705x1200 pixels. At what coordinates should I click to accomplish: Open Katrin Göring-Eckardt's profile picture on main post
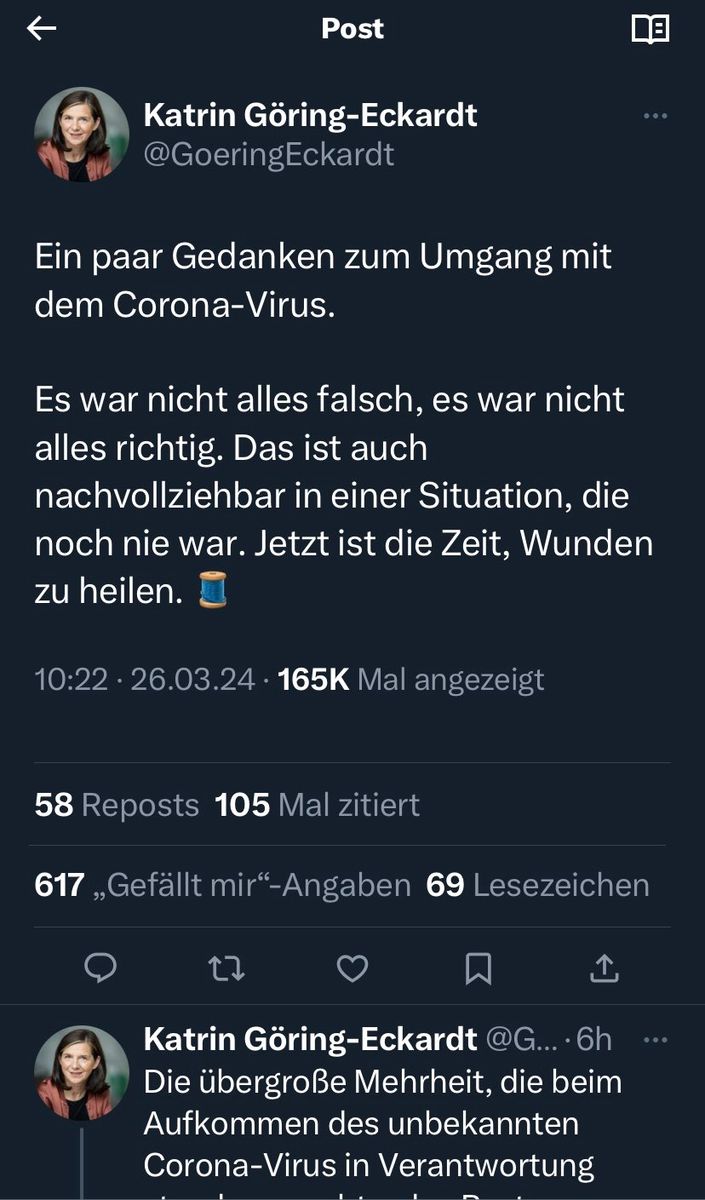(81, 134)
